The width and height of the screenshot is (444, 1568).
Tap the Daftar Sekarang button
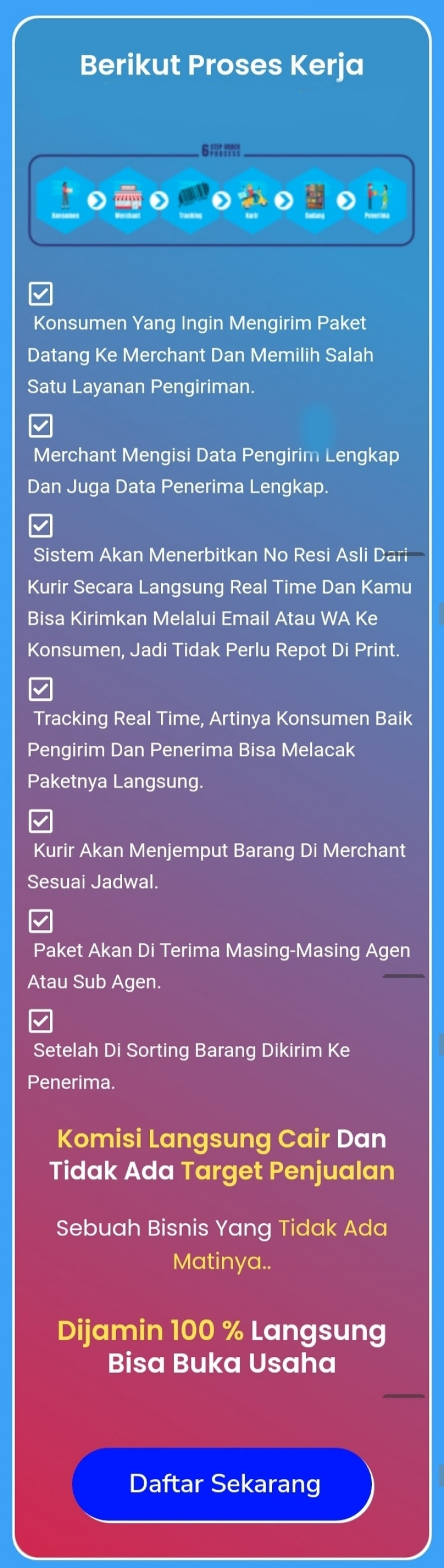(223, 1484)
